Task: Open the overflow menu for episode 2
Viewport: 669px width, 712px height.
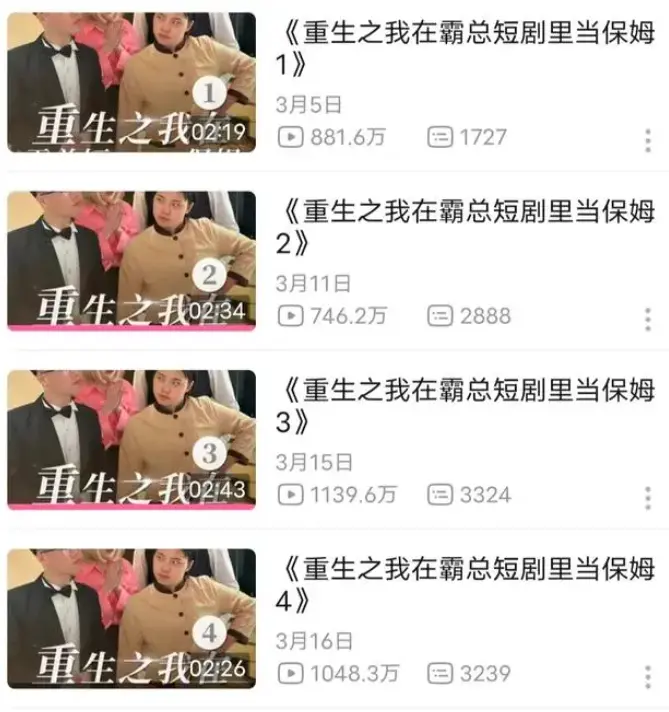Action: (x=648, y=319)
